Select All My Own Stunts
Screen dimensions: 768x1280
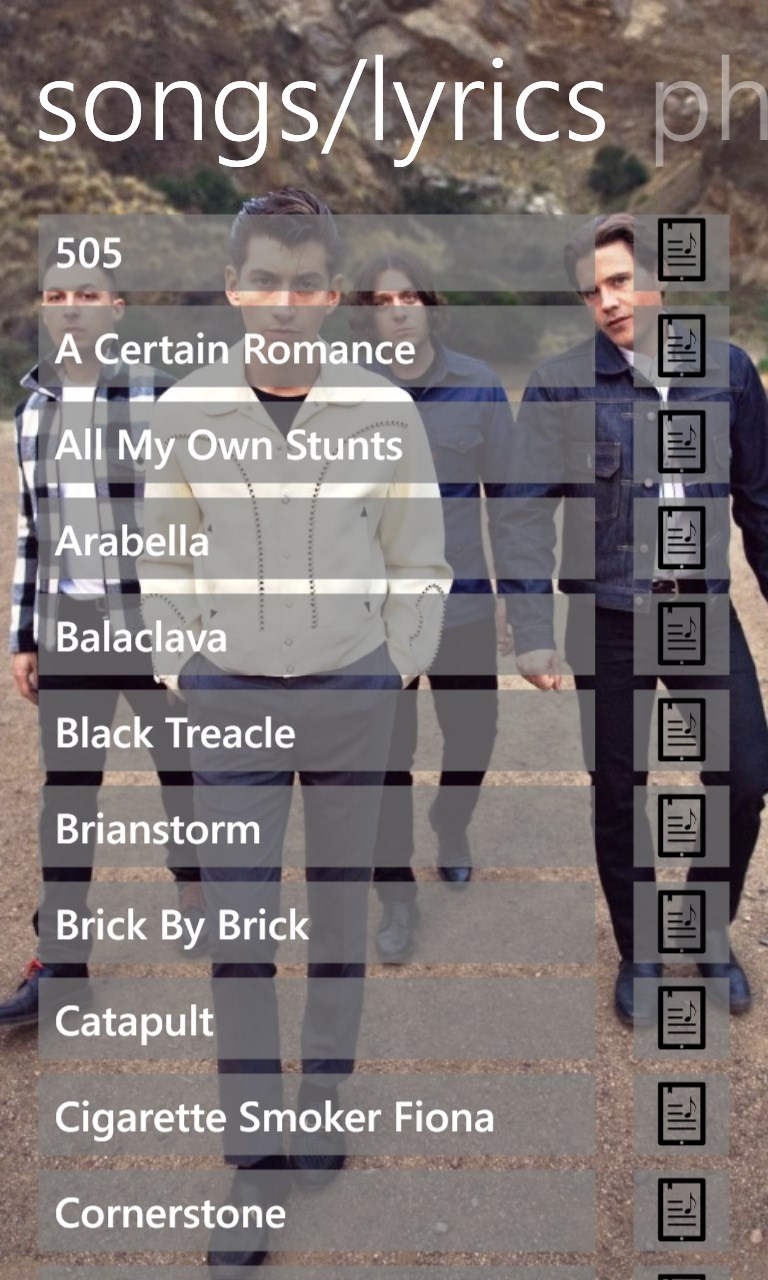(x=316, y=446)
